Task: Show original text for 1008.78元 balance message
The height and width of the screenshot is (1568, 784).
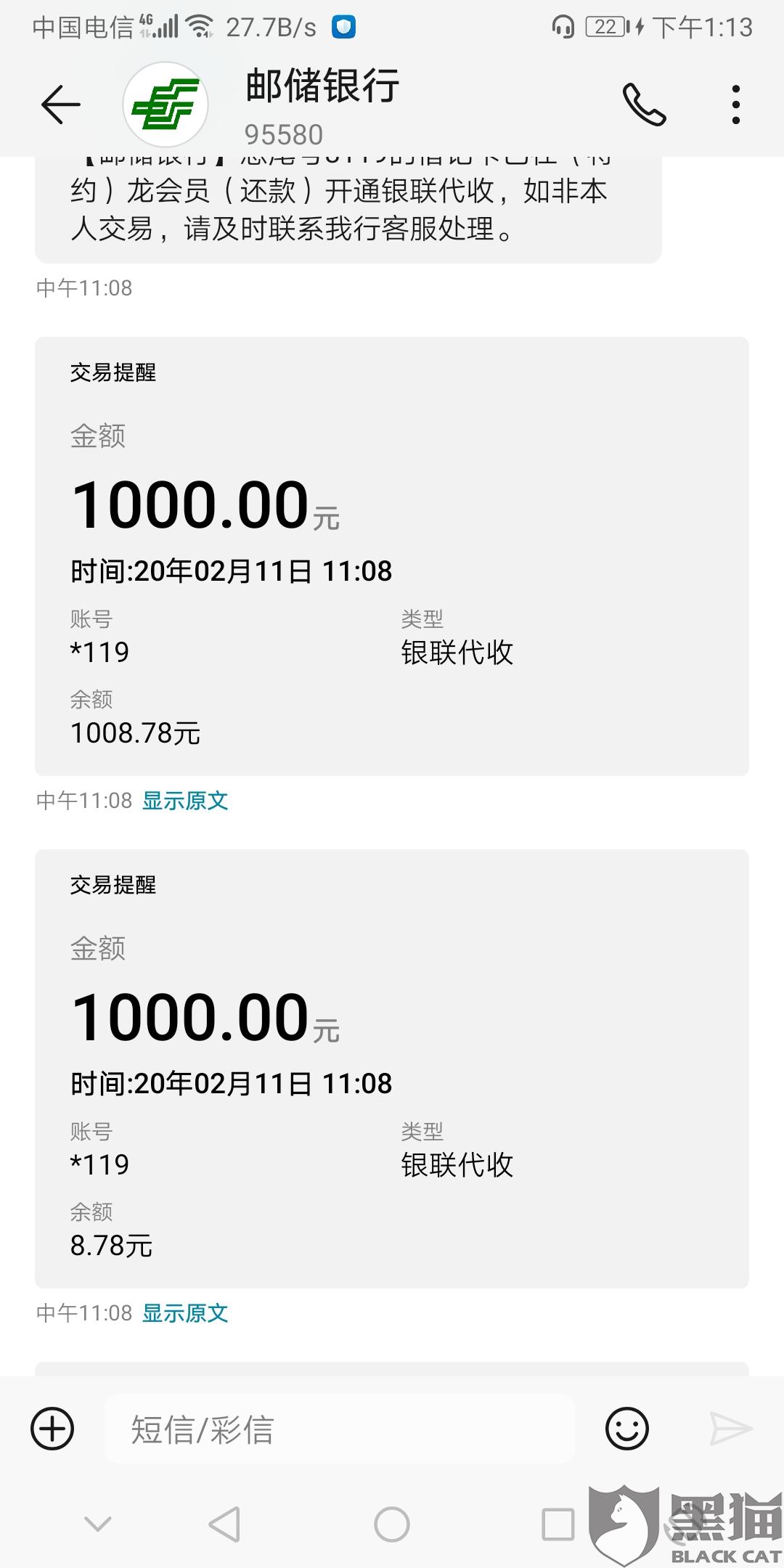Action: click(185, 801)
